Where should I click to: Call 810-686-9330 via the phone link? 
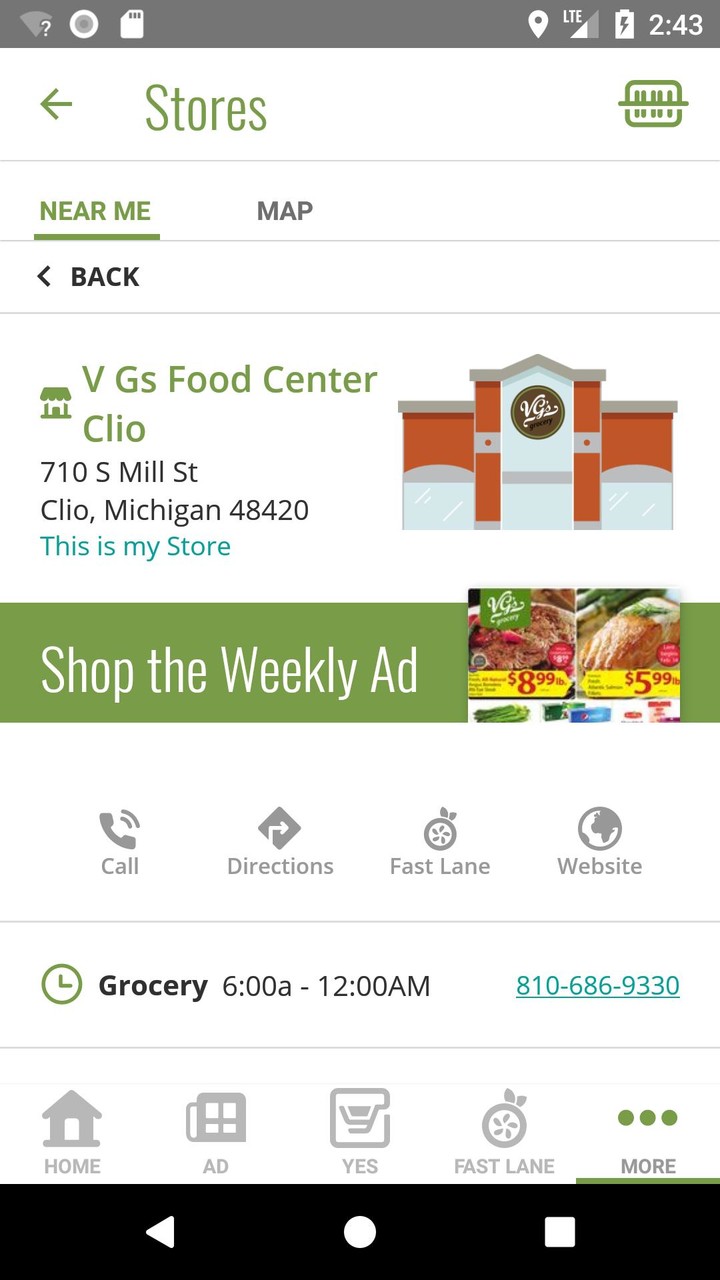coord(598,985)
